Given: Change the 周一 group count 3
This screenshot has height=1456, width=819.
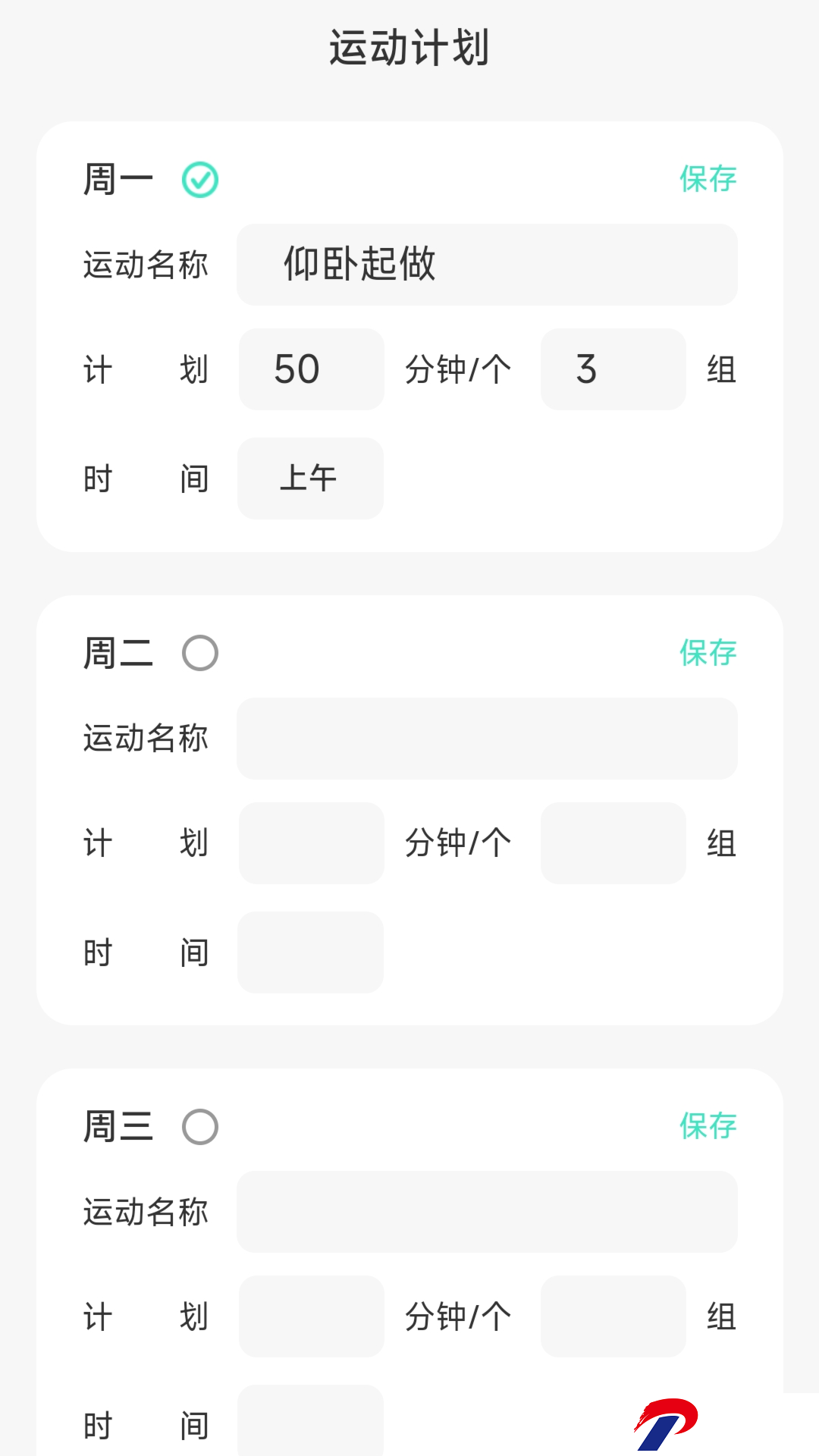Looking at the screenshot, I should [x=613, y=369].
